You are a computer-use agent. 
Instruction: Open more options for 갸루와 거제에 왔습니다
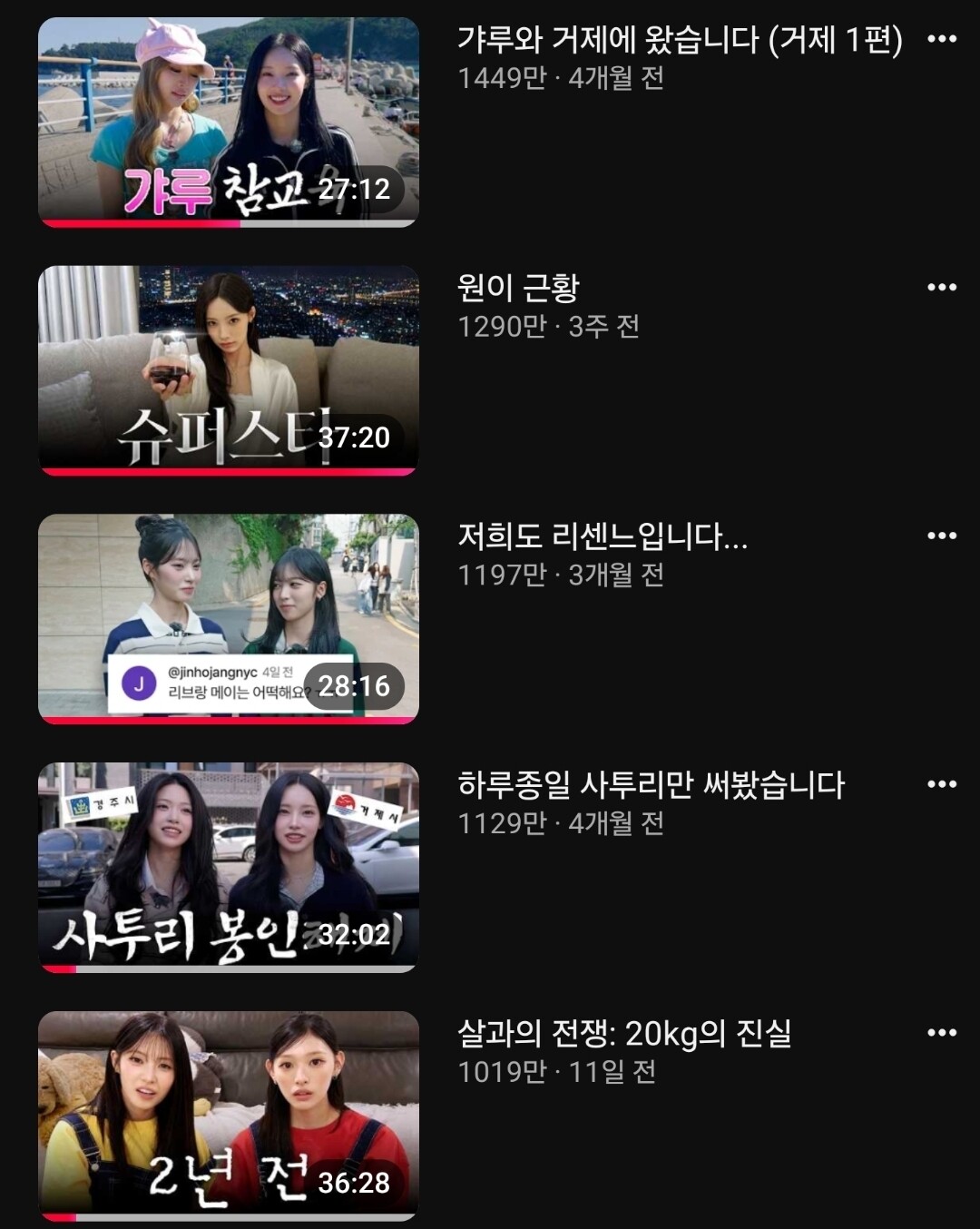click(942, 39)
